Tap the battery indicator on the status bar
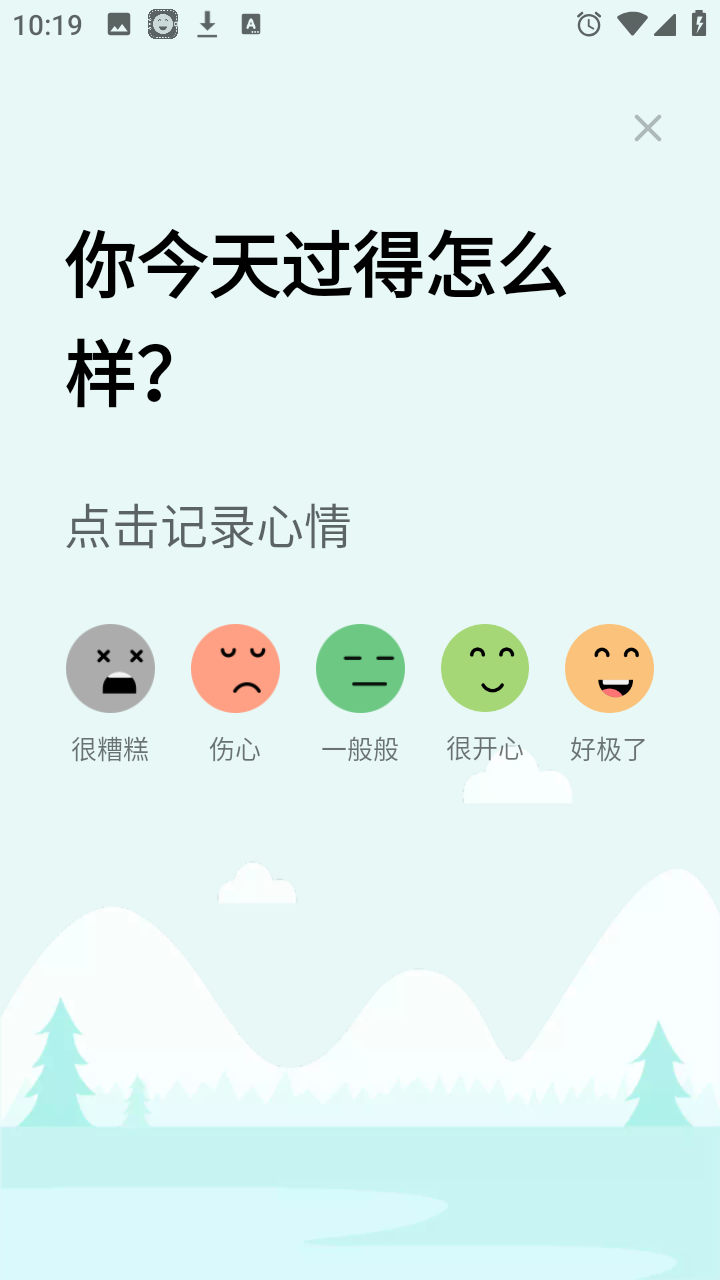 pyautogui.click(x=694, y=23)
